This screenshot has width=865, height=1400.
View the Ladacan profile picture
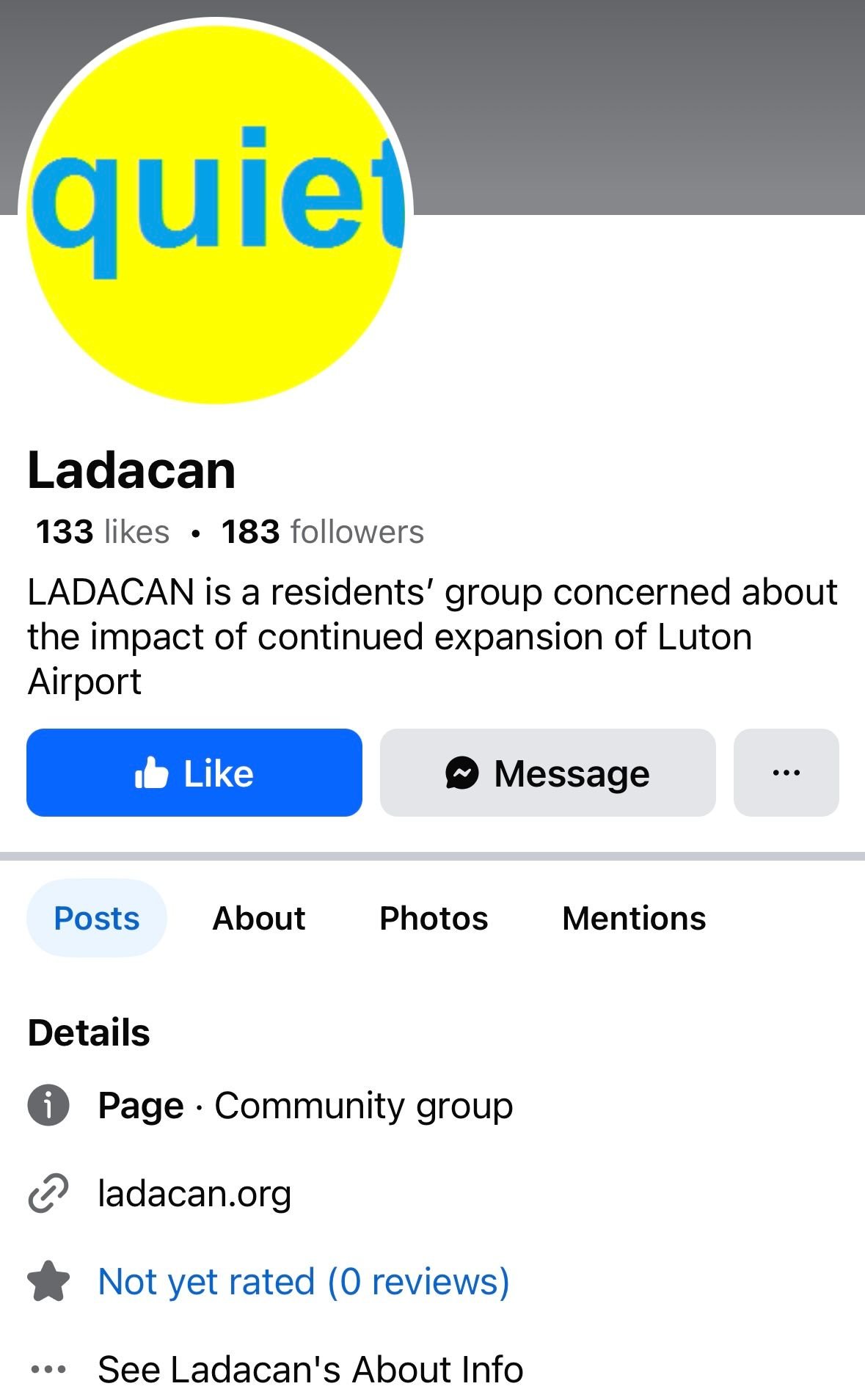pyautogui.click(x=216, y=213)
